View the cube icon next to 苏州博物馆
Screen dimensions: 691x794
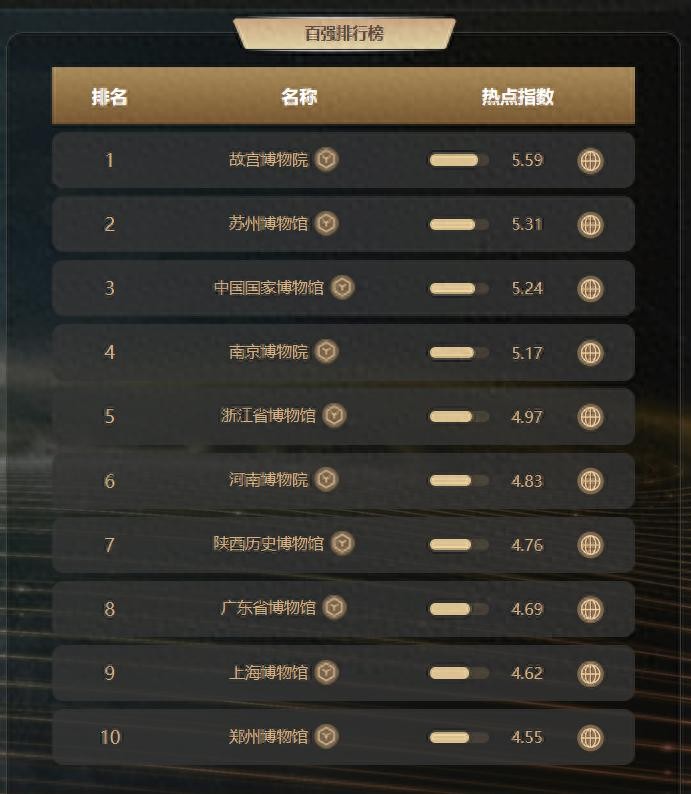[x=326, y=223]
